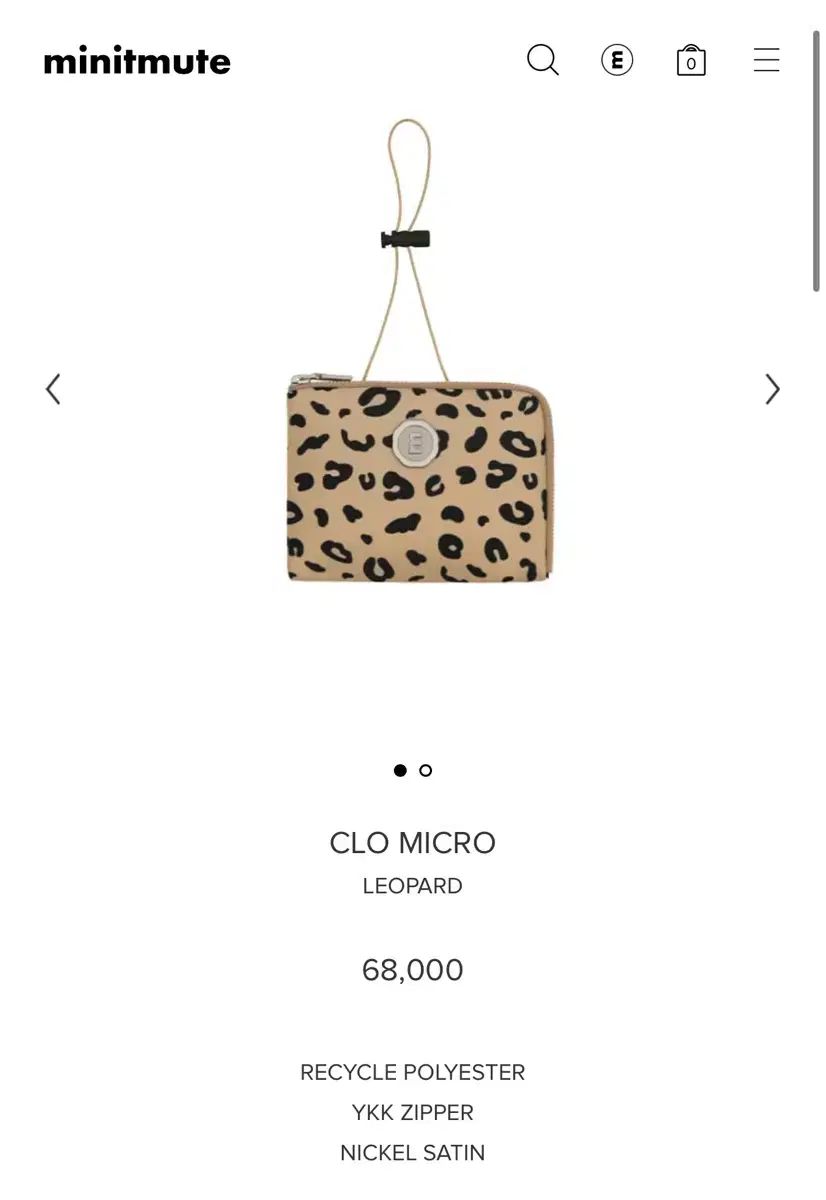Show the previous product image arrow
Image resolution: width=826 pixels, height=1200 pixels.
53,389
